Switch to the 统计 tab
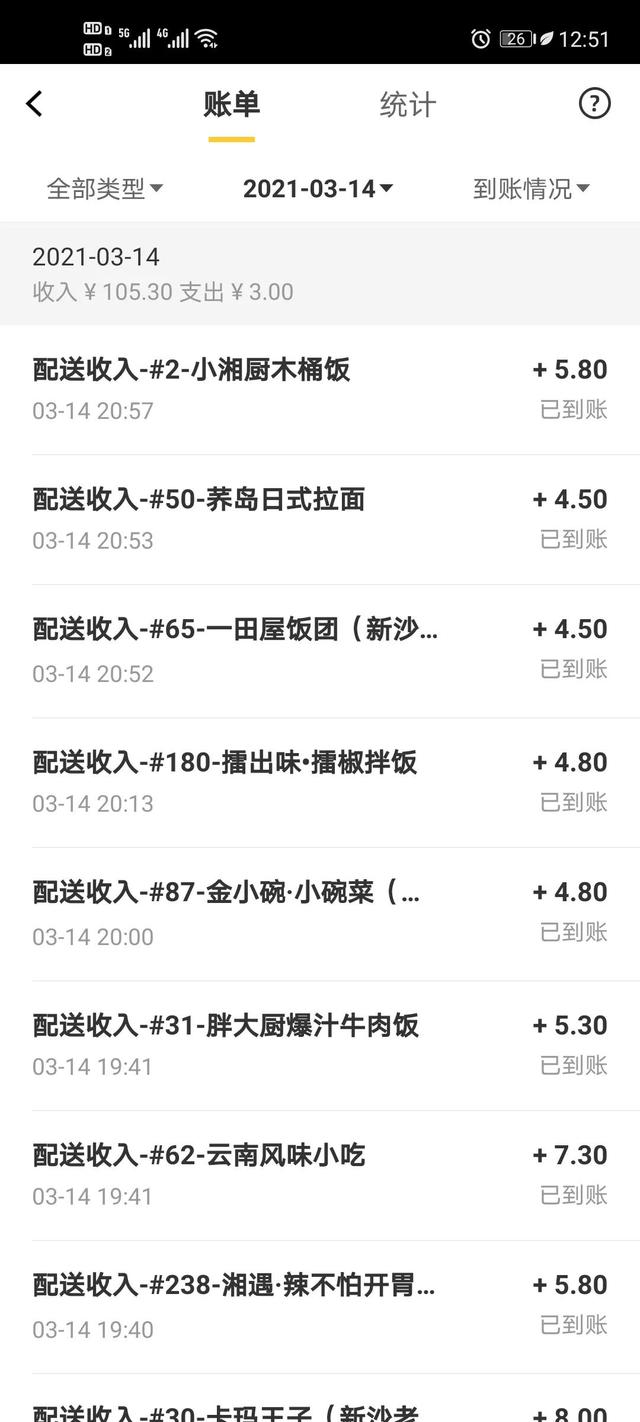The height and width of the screenshot is (1422, 640). [x=407, y=105]
